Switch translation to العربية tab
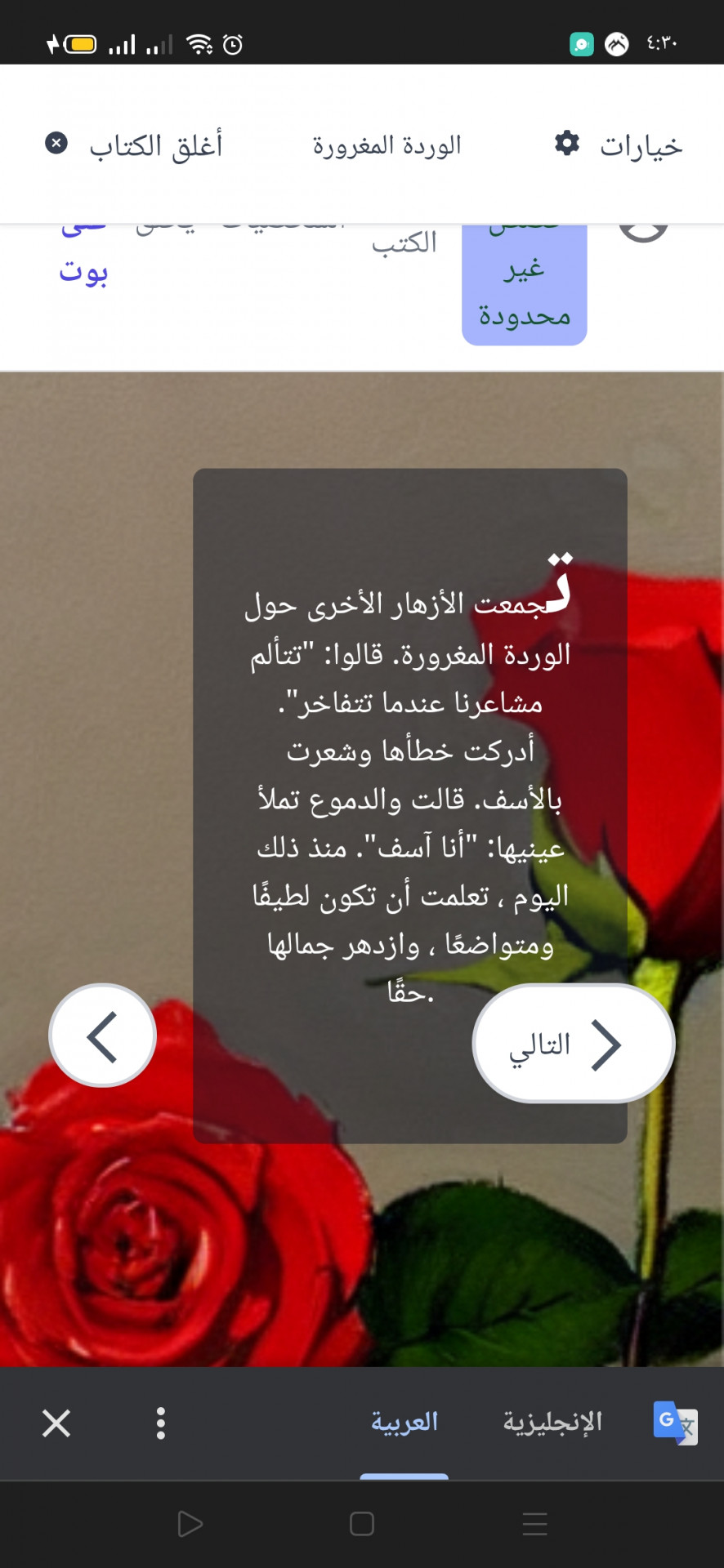The width and height of the screenshot is (724, 1568). [x=404, y=1423]
